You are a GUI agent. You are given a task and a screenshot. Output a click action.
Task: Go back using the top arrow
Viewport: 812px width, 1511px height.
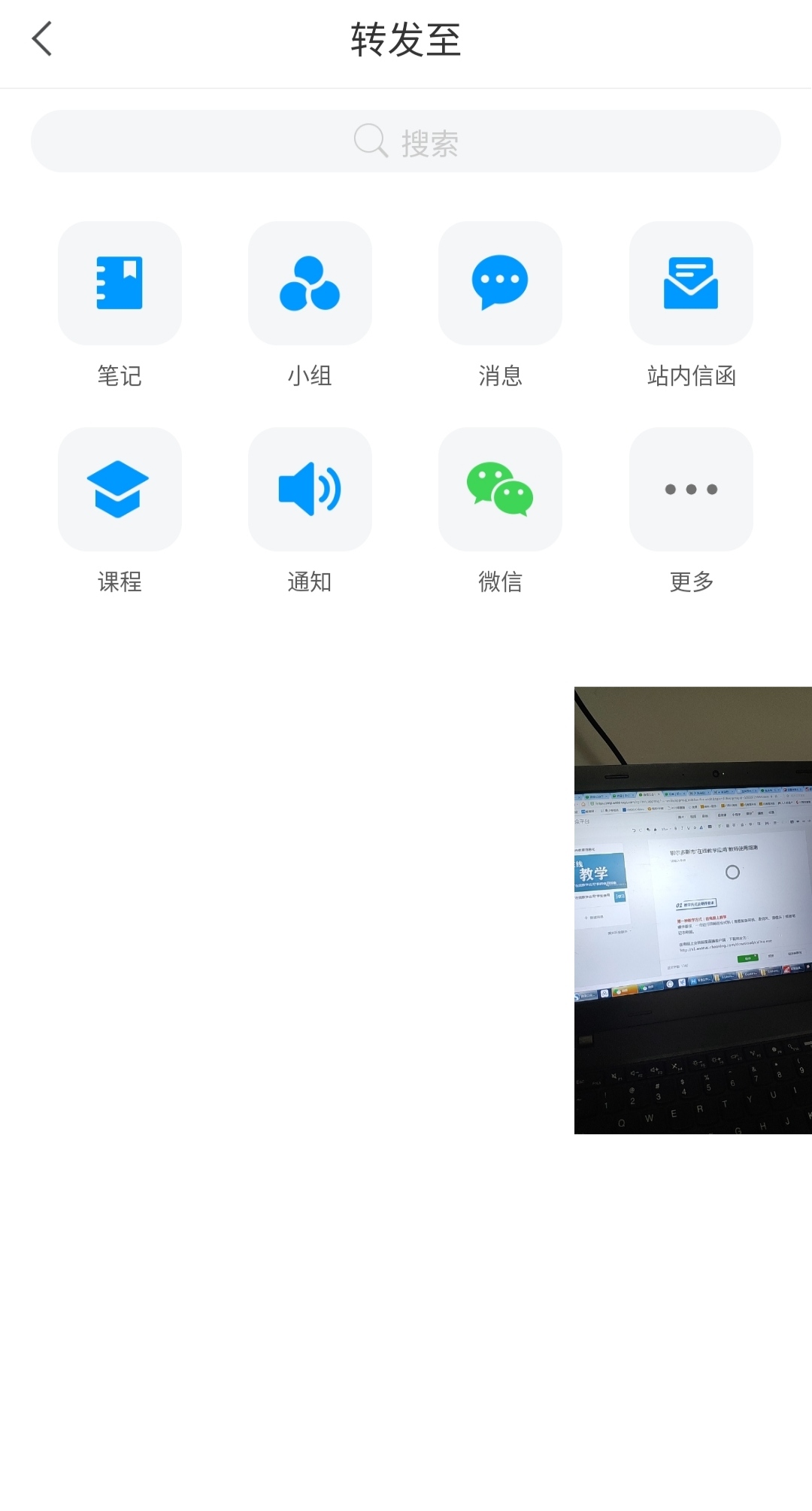(x=42, y=39)
